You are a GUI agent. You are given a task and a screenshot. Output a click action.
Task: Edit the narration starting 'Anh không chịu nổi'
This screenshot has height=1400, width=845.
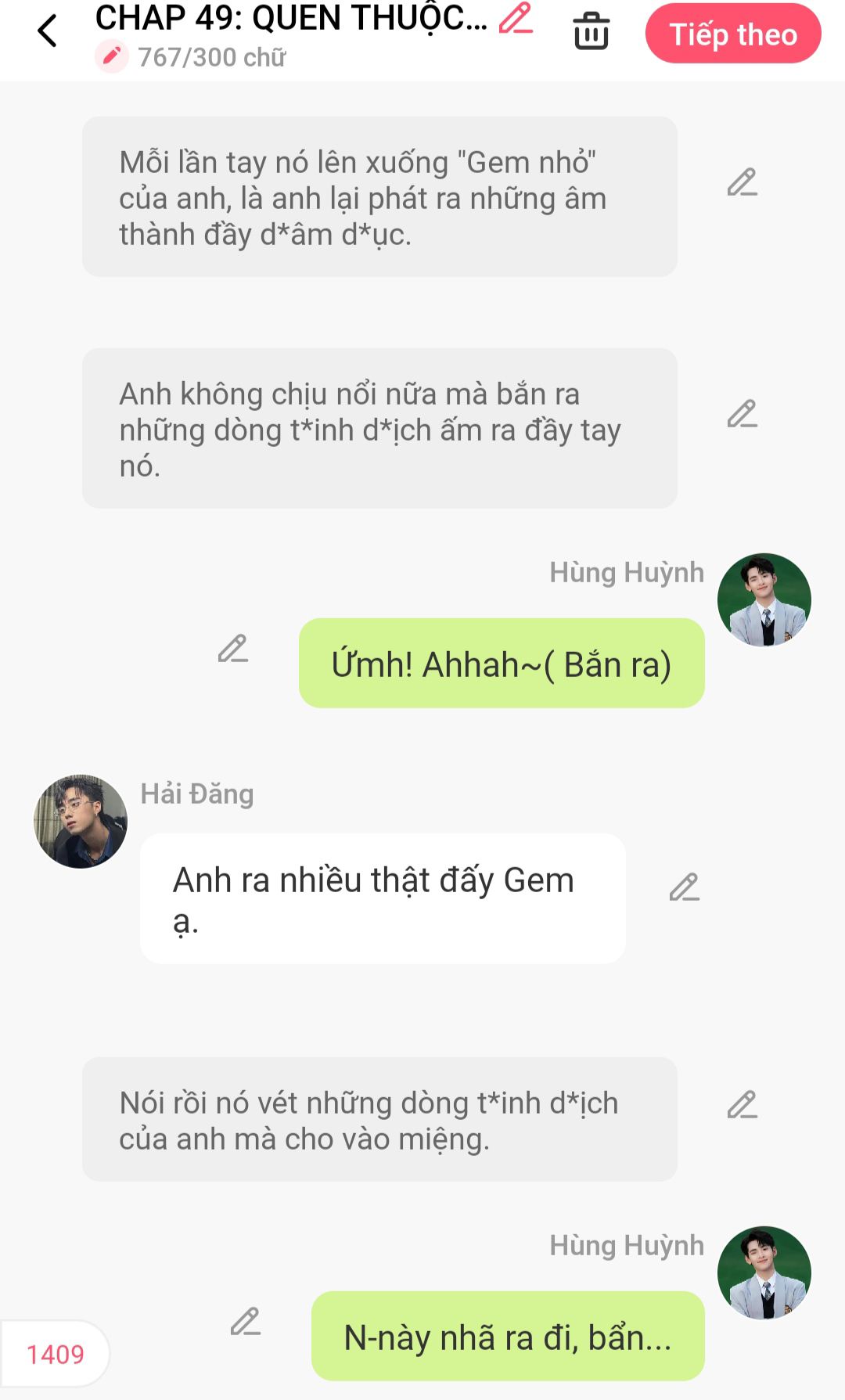[x=742, y=414]
